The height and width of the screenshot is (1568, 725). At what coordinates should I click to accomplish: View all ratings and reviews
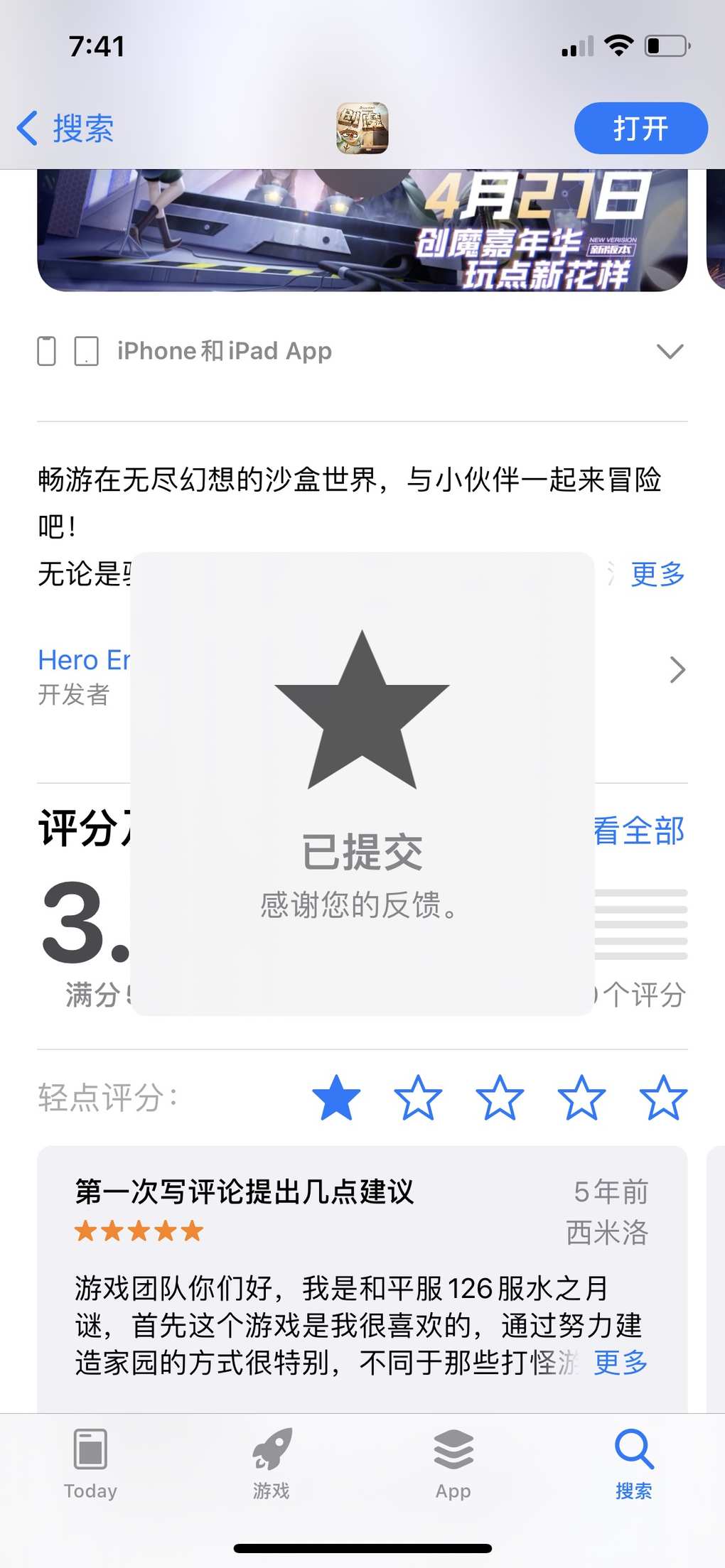[639, 831]
